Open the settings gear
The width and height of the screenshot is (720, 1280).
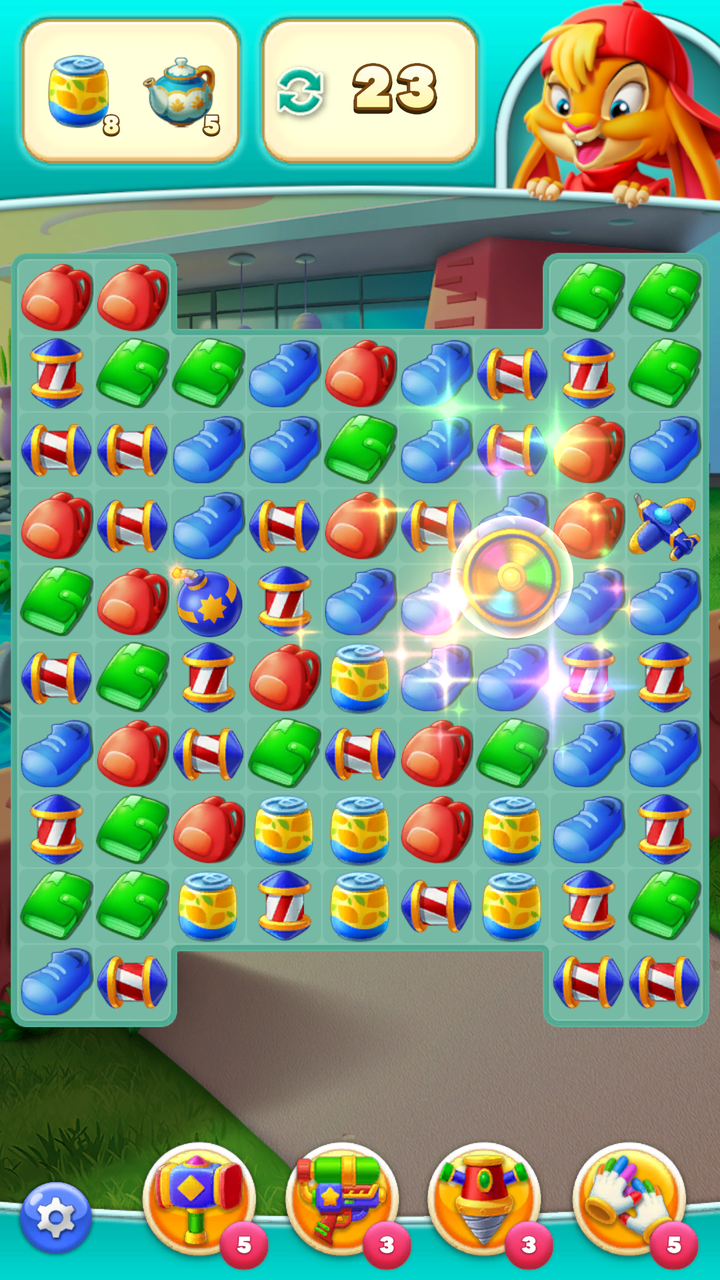(55, 1217)
